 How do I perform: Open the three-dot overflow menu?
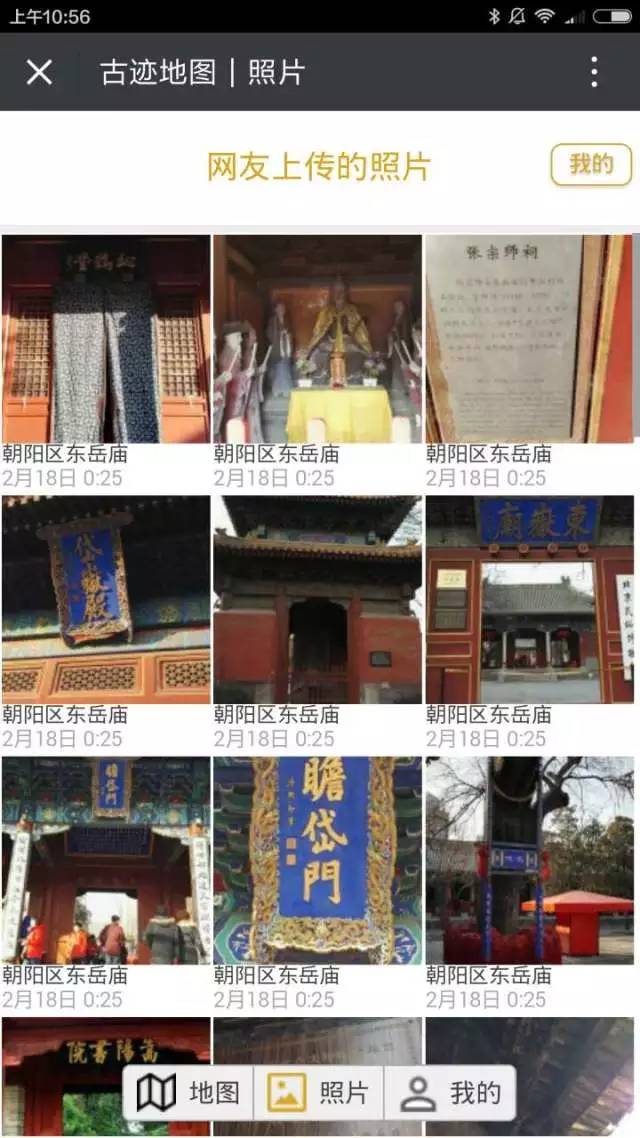[x=594, y=72]
